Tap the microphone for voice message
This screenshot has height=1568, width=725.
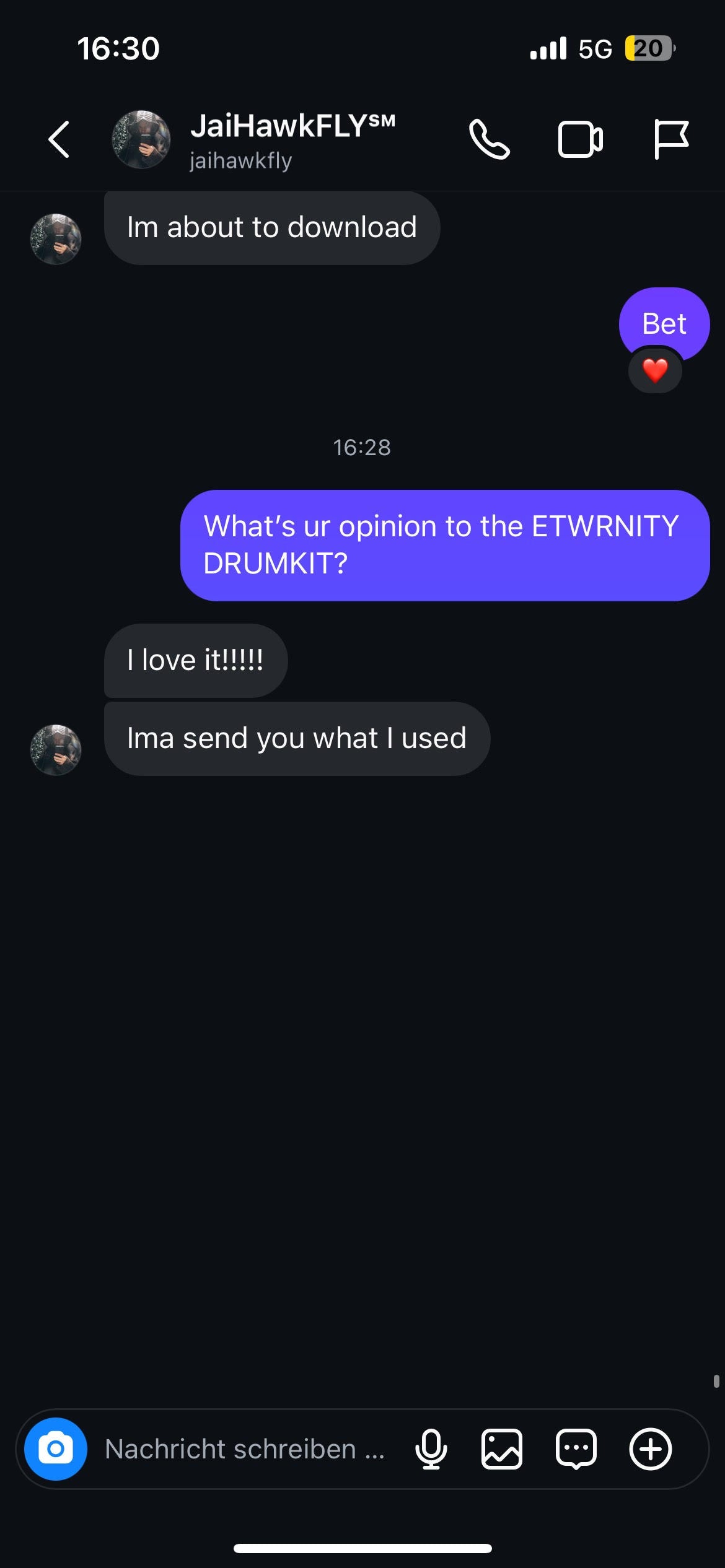(x=431, y=1449)
